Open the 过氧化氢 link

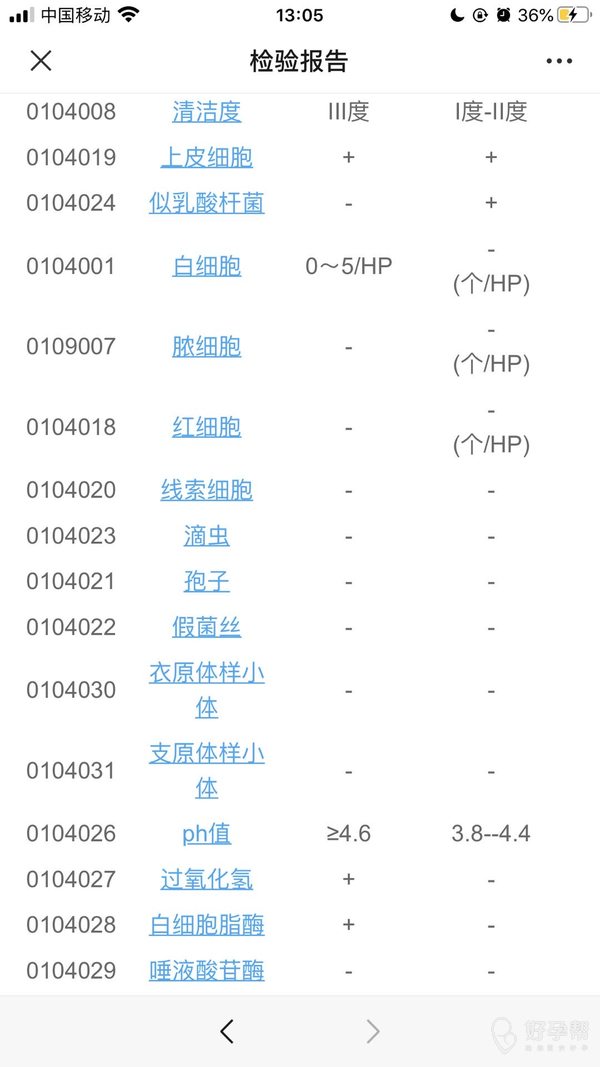(207, 879)
